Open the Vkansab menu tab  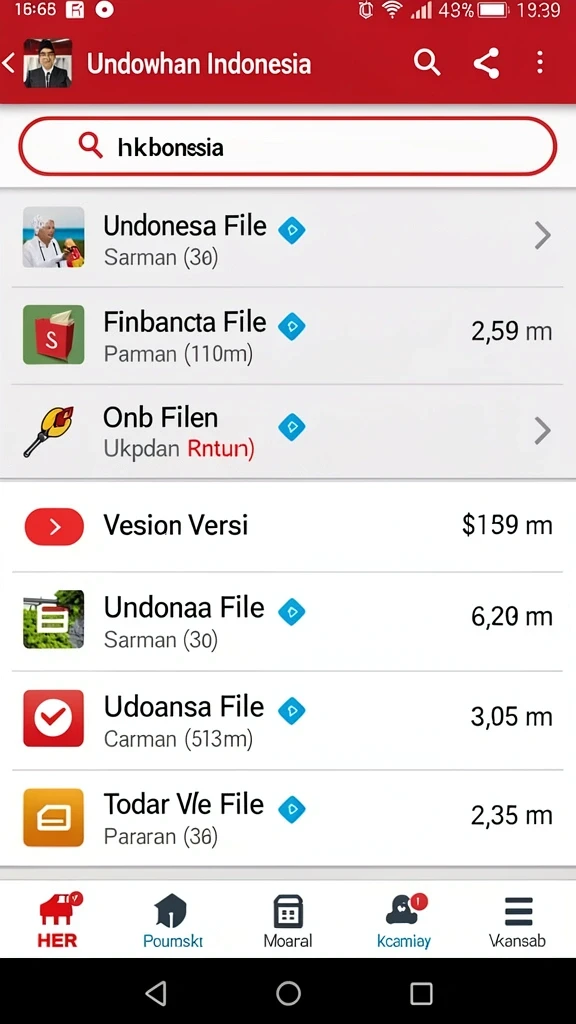518,920
